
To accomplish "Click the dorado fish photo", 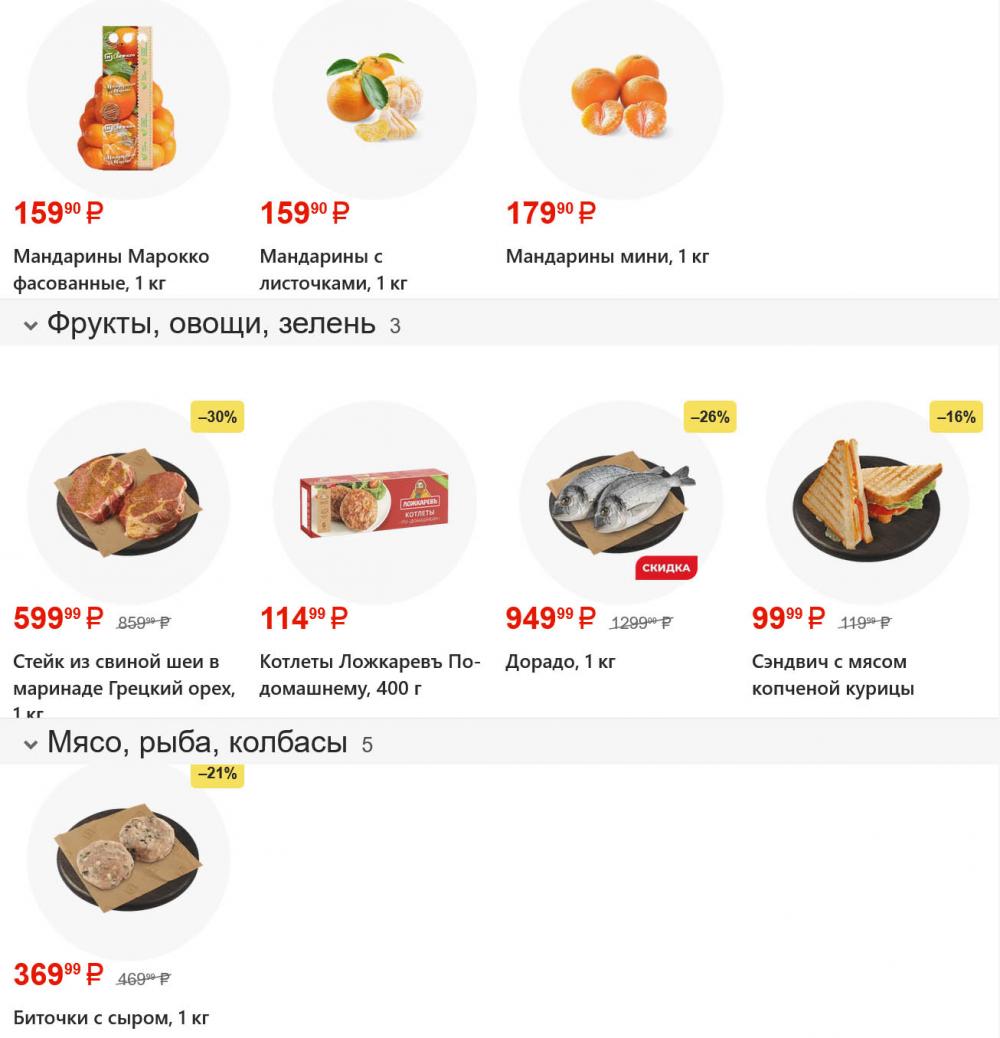I will pos(620,505).
